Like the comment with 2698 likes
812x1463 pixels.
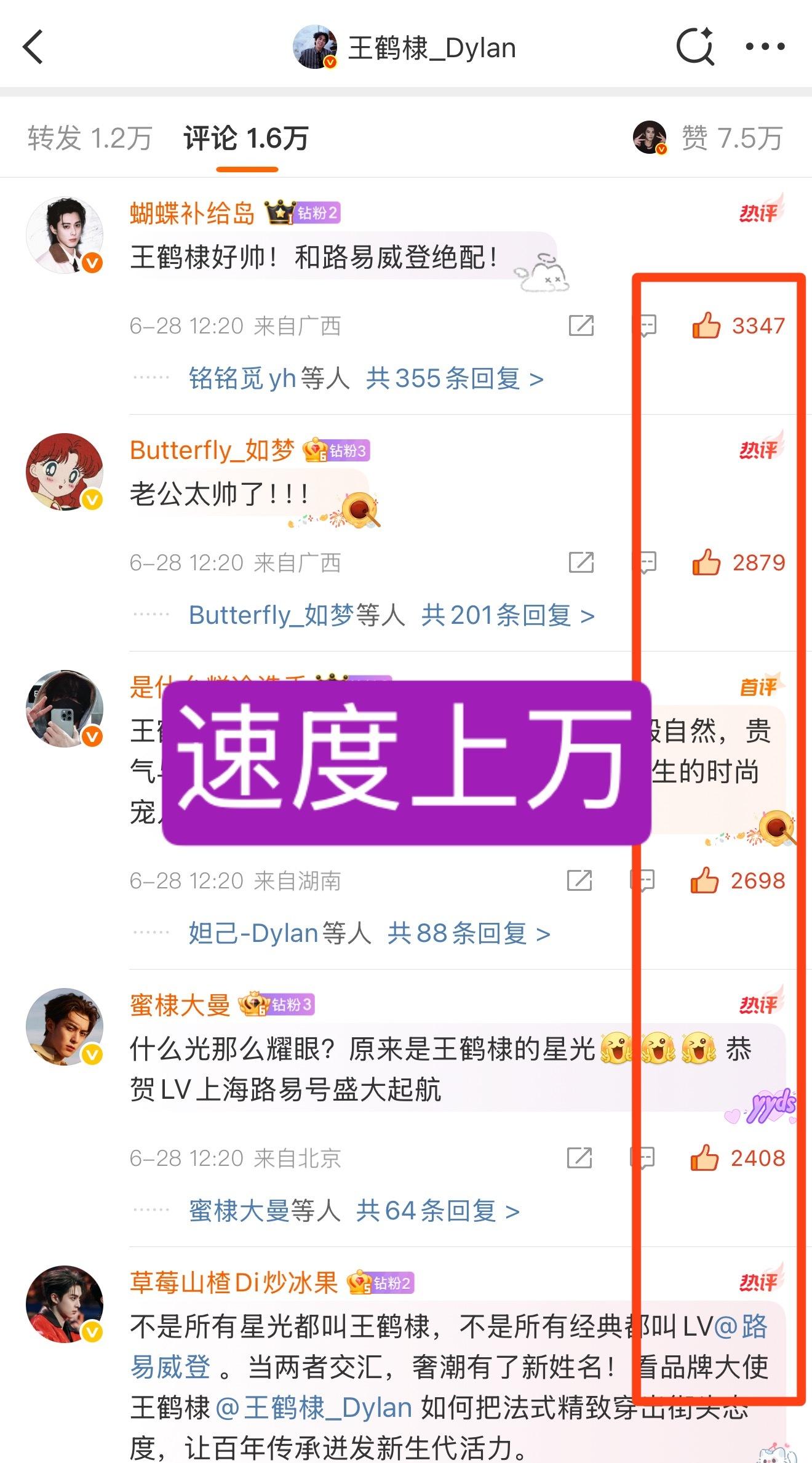pyautogui.click(x=705, y=880)
